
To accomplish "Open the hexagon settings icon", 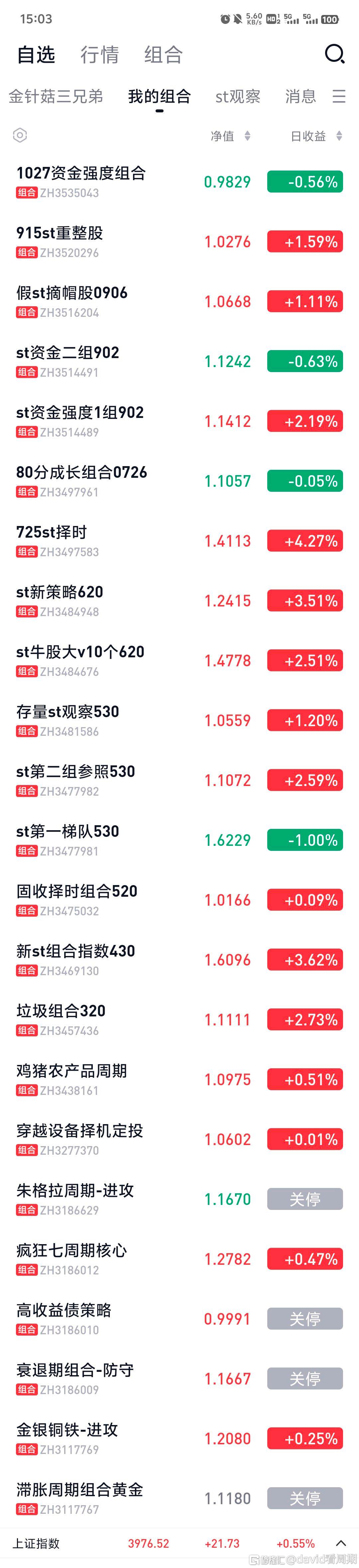I will [20, 135].
